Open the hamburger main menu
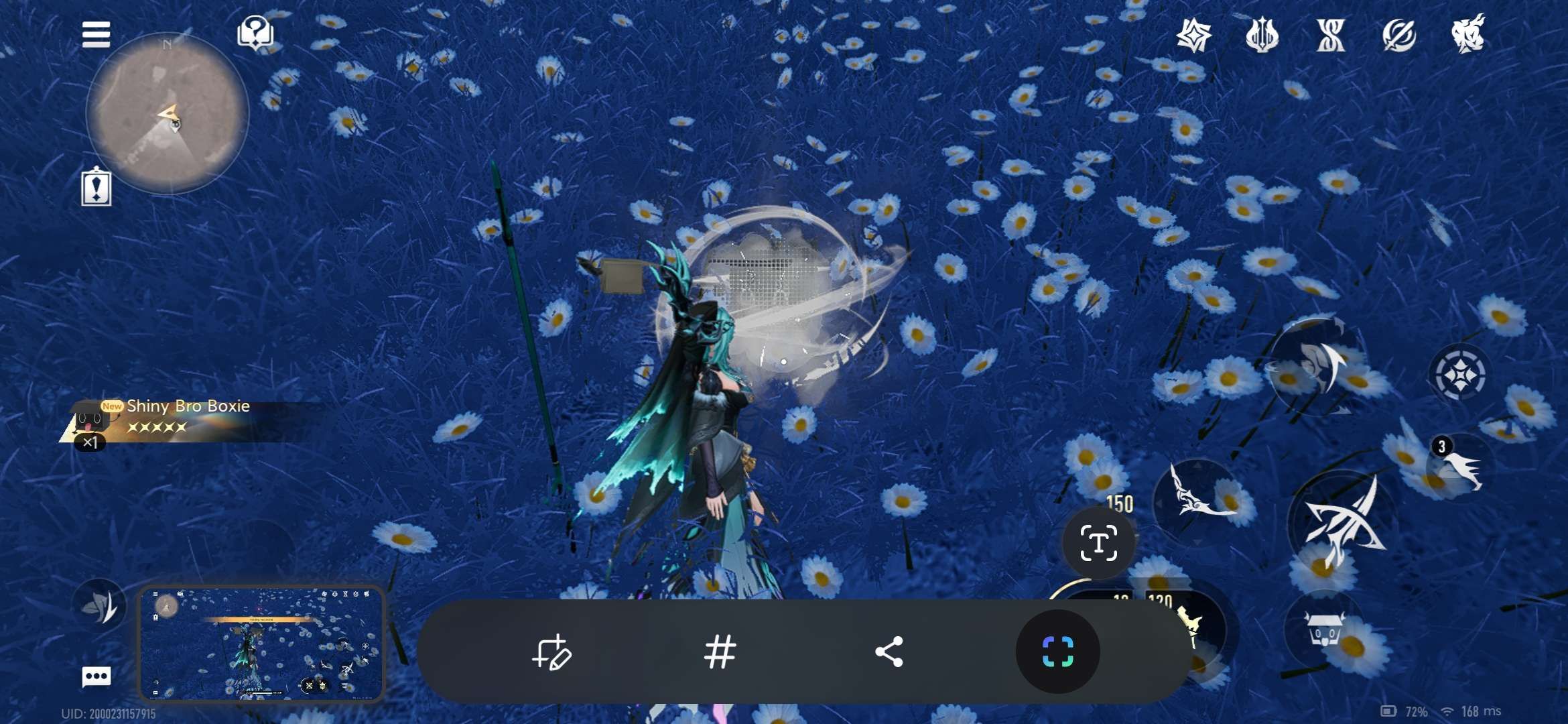Viewport: 1568px width, 724px height. coord(96,34)
